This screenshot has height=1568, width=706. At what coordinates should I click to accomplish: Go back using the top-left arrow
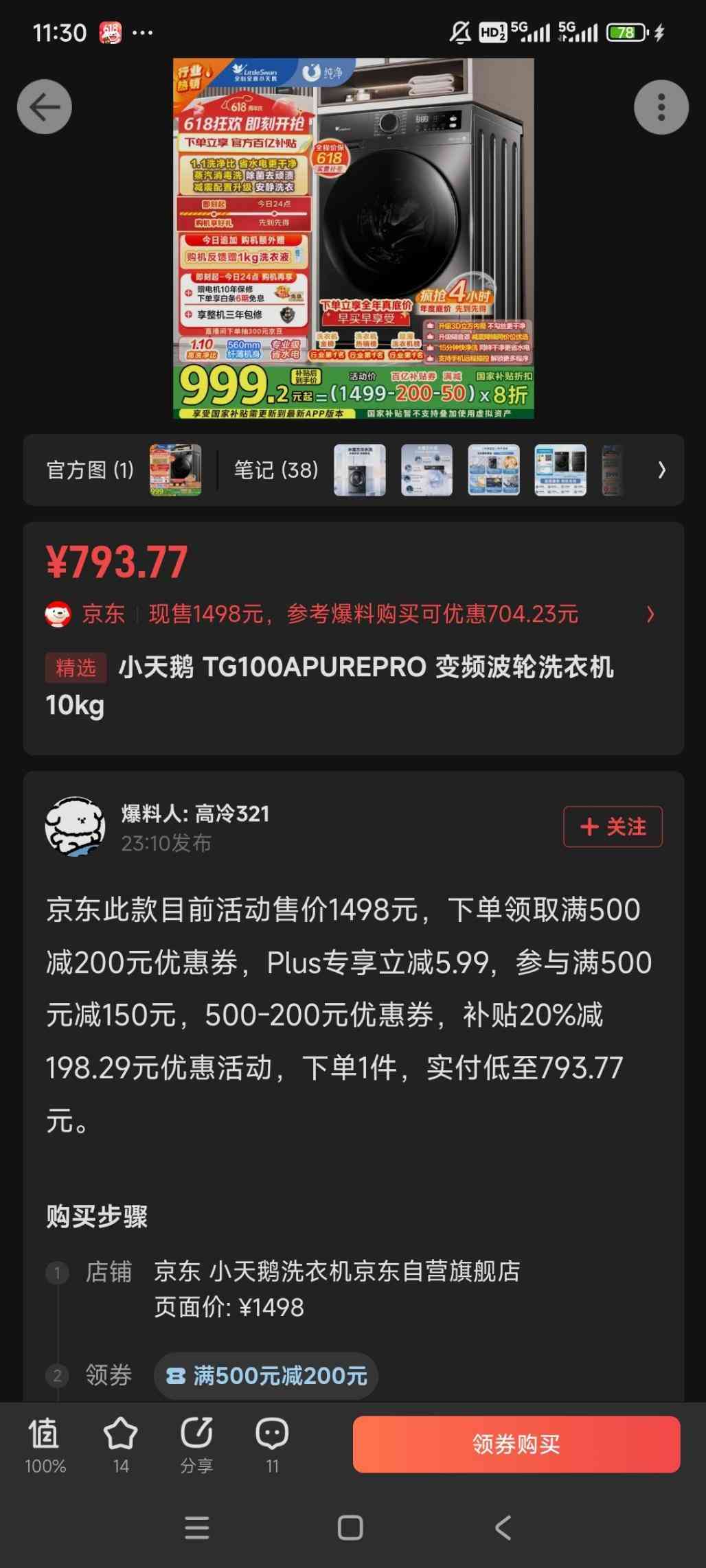click(45, 107)
